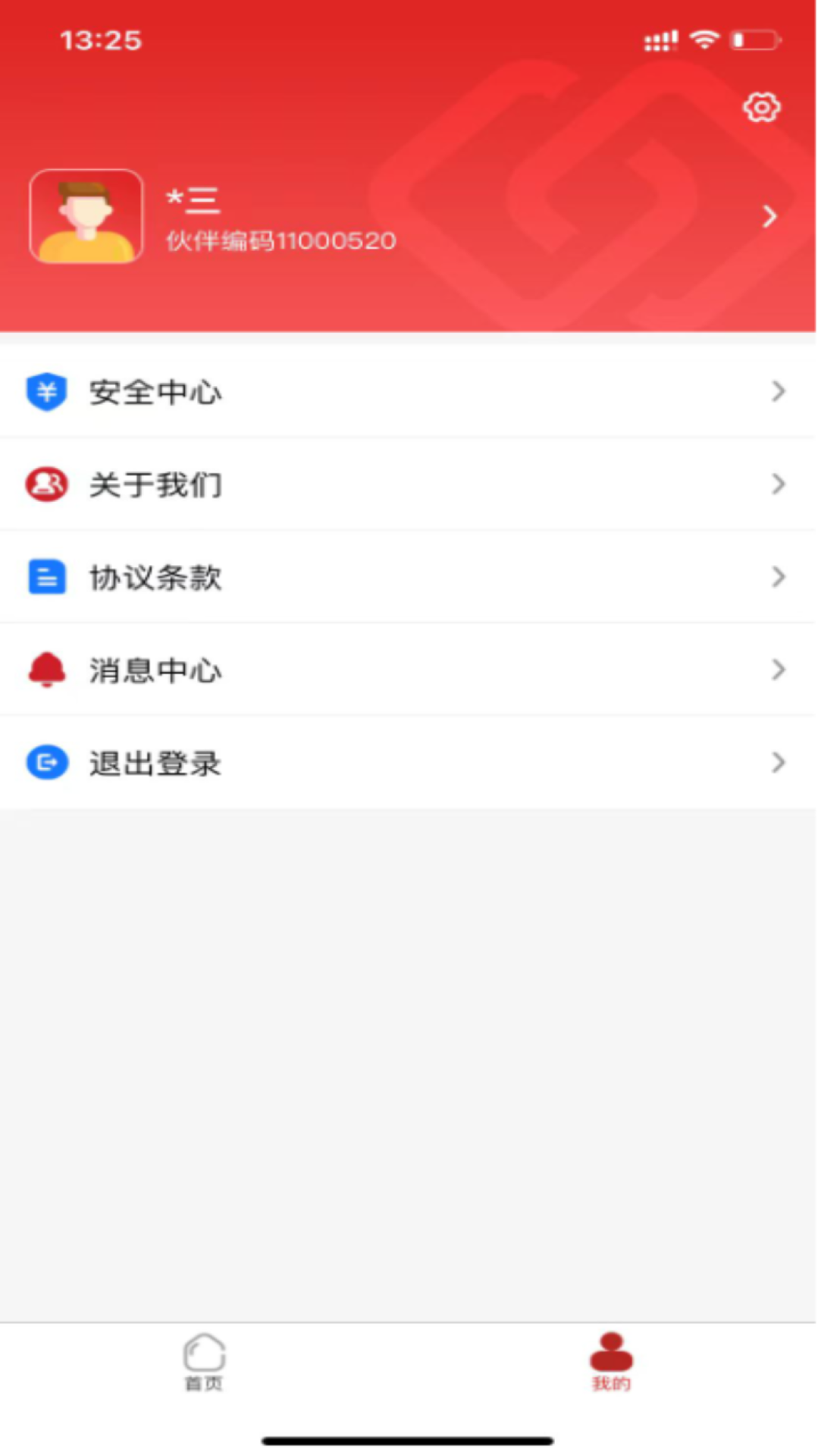The width and height of the screenshot is (818, 1456).
Task: Open profile details via header chevron
Action: 769,217
